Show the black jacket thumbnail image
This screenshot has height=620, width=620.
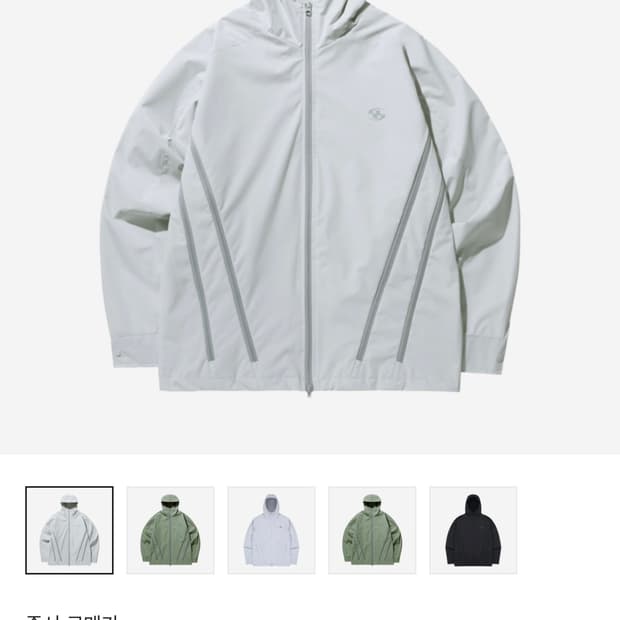(x=473, y=530)
